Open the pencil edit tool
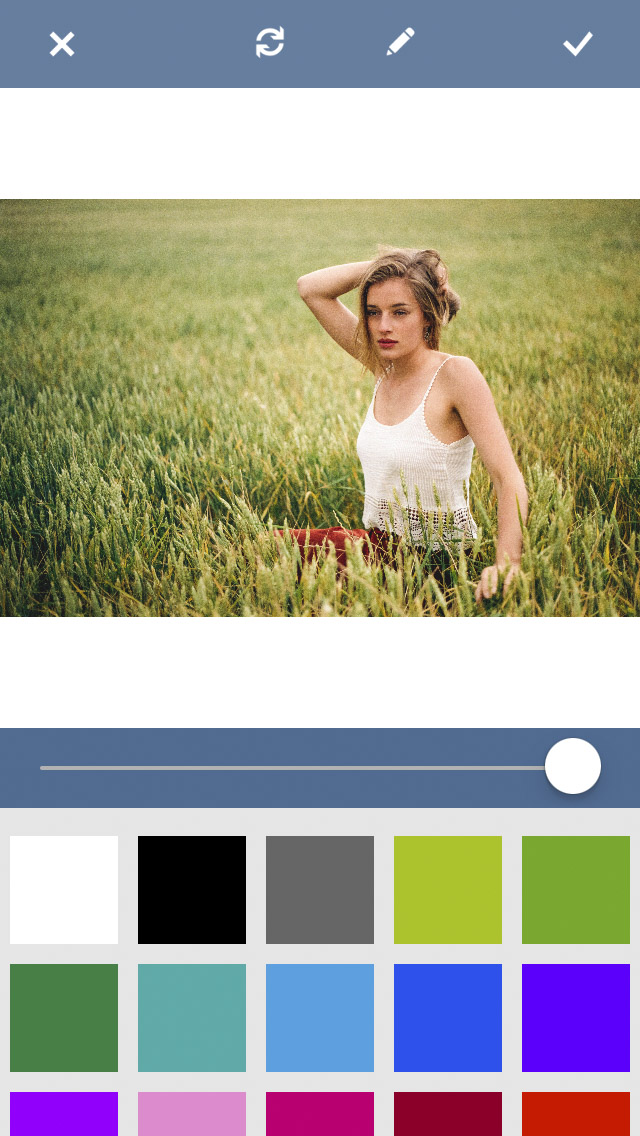 [x=400, y=41]
